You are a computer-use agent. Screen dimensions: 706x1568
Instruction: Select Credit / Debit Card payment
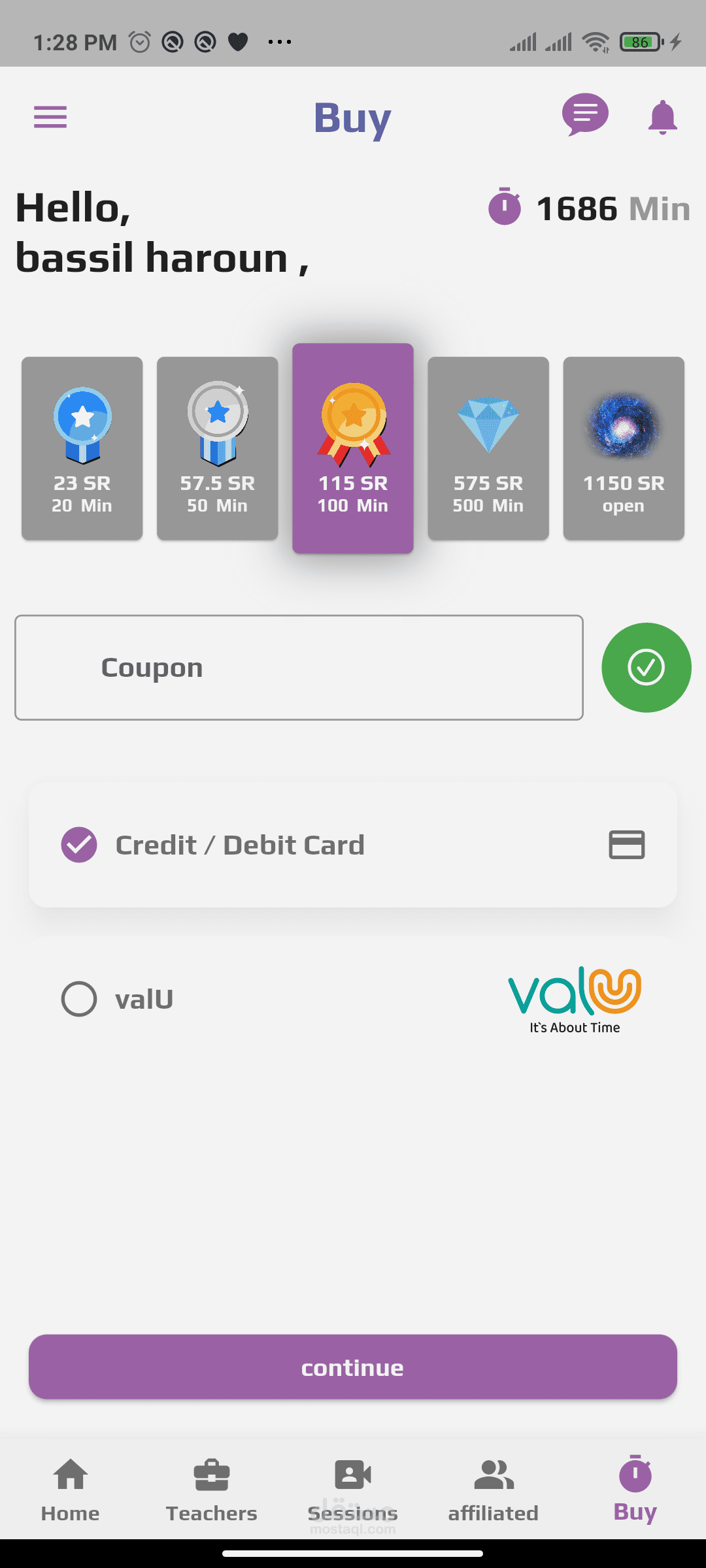(353, 845)
